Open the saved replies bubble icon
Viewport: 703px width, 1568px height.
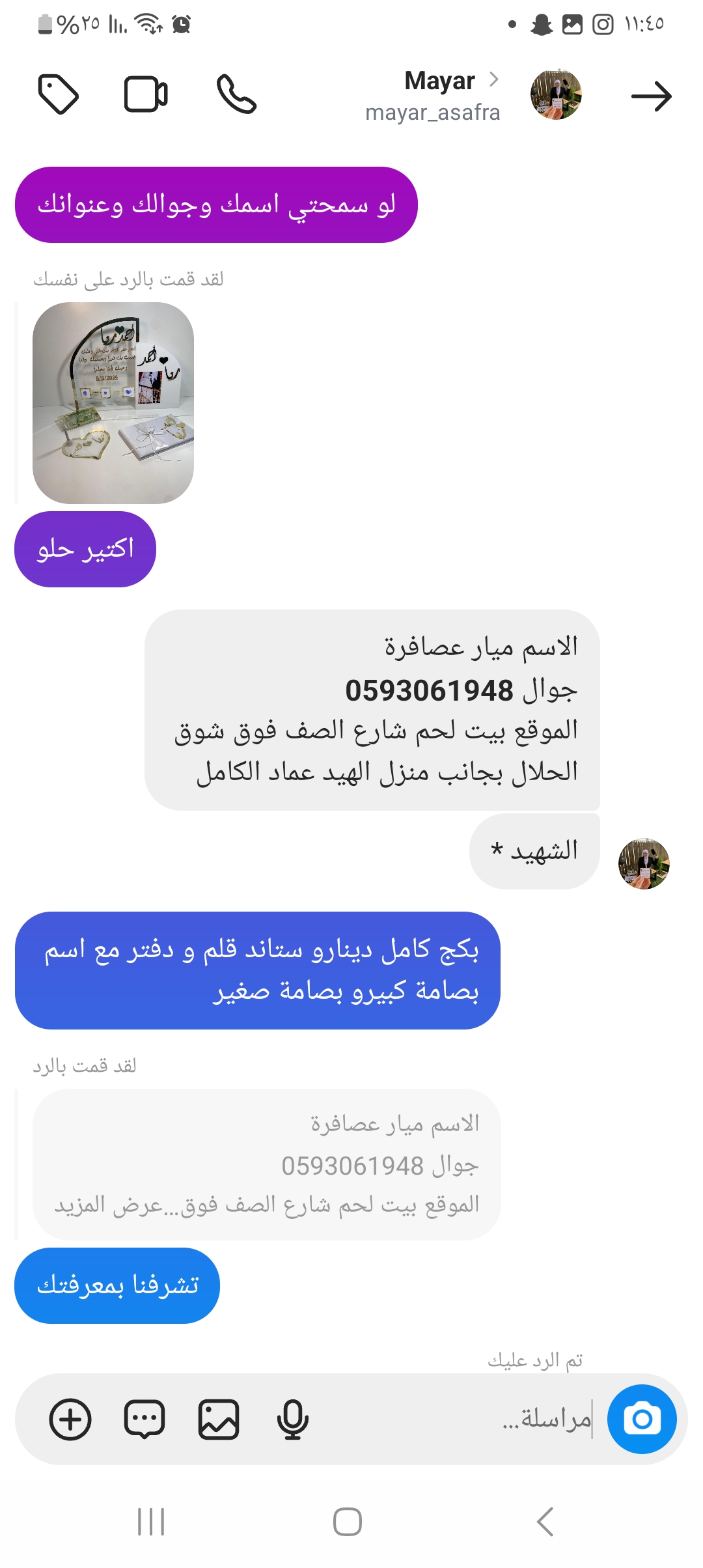[145, 1419]
